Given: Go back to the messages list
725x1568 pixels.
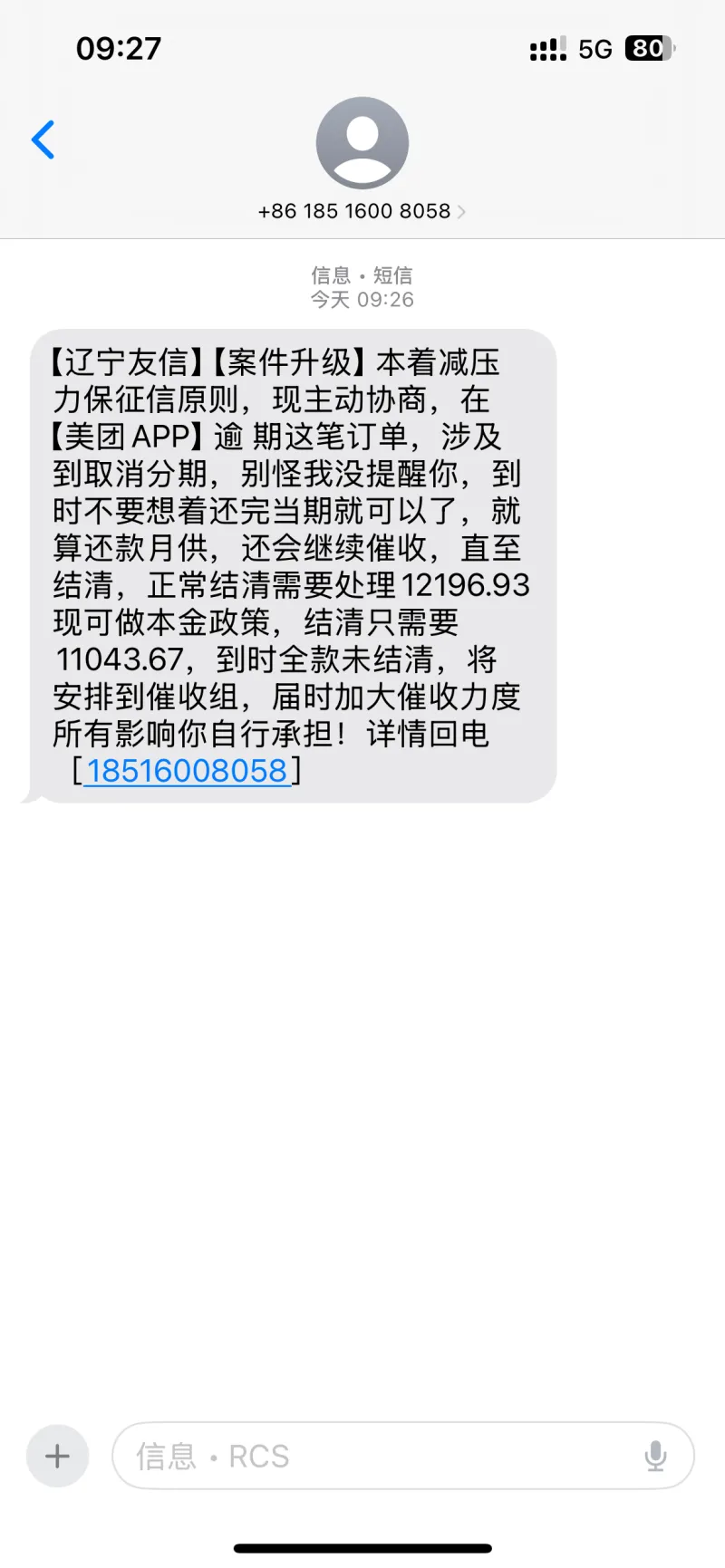Looking at the screenshot, I should (x=43, y=140).
